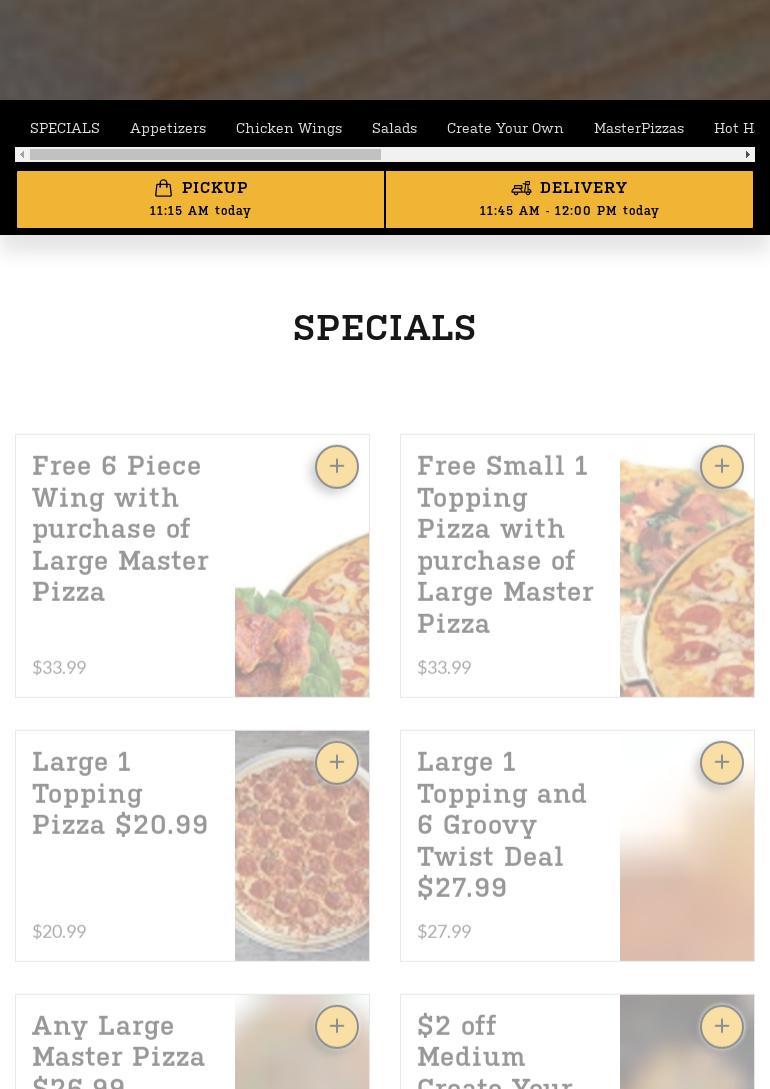770x1089 pixels.
Task: Add Any Large Master Pizza special
Action: pos(337,1027)
